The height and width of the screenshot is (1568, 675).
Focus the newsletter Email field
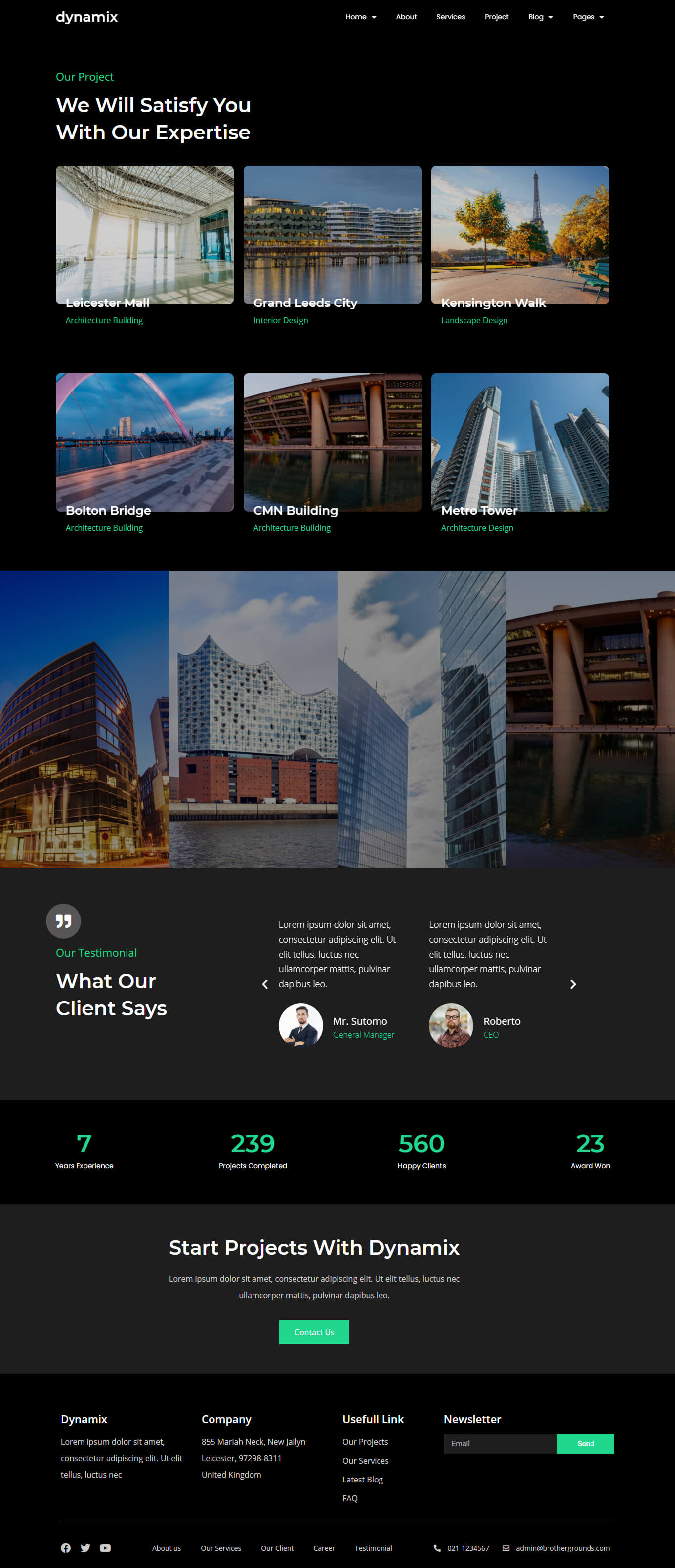click(x=500, y=1444)
